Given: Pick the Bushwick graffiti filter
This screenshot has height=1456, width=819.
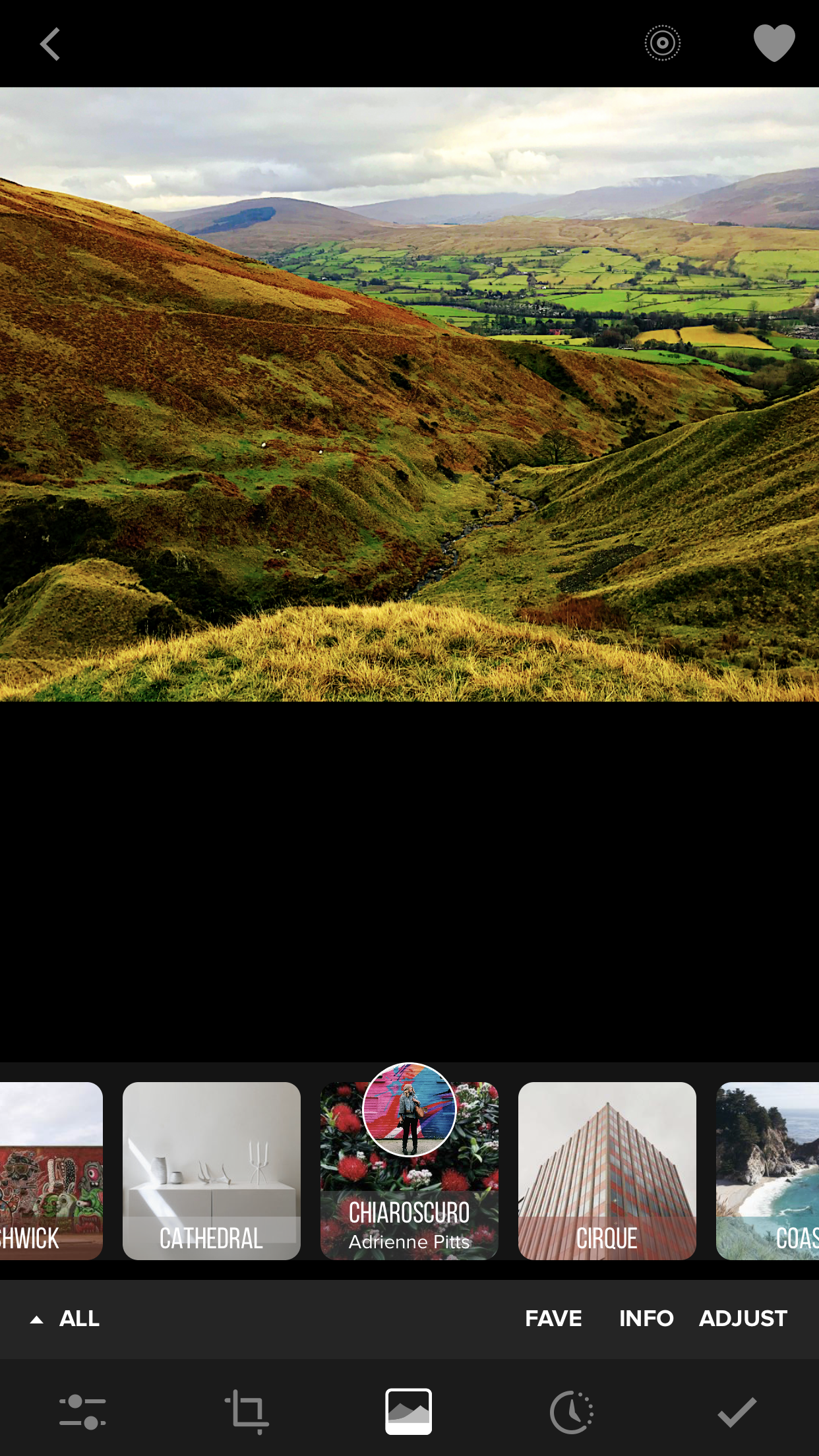Looking at the screenshot, I should pos(51,1170).
